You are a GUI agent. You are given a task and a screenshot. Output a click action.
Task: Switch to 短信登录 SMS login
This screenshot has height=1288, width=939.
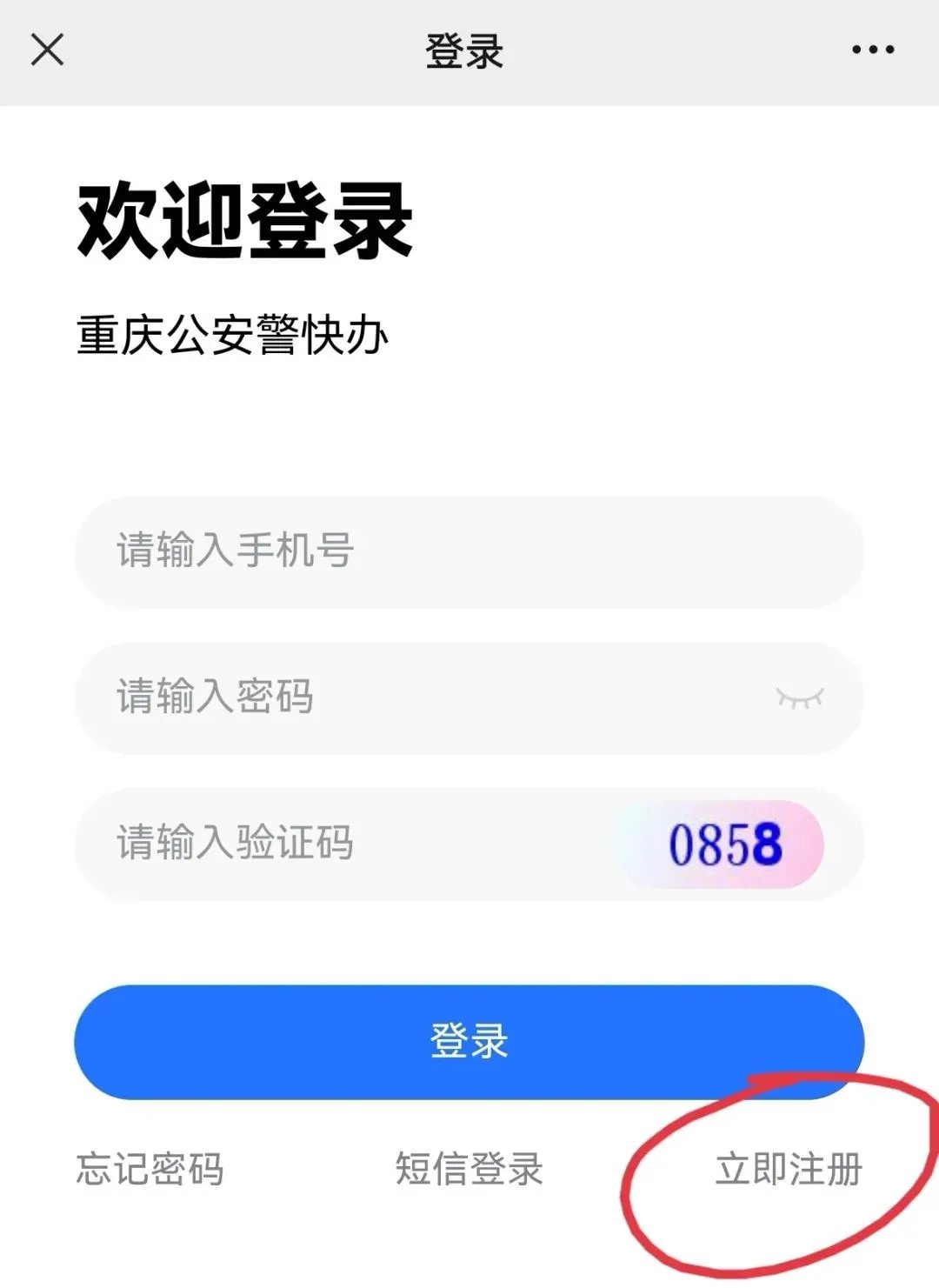pos(469,1169)
